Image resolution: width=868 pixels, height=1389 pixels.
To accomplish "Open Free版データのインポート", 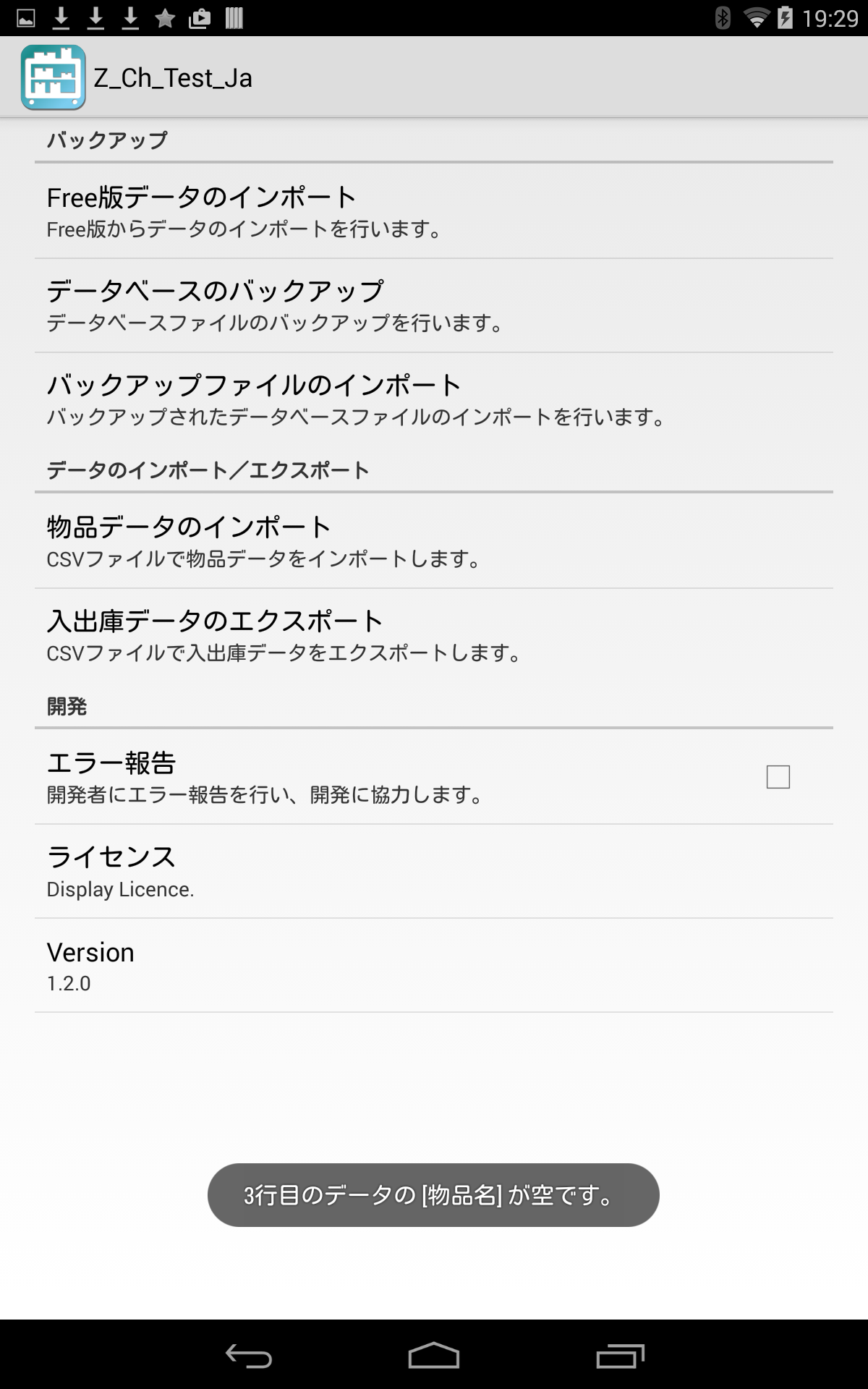I will coord(434,211).
